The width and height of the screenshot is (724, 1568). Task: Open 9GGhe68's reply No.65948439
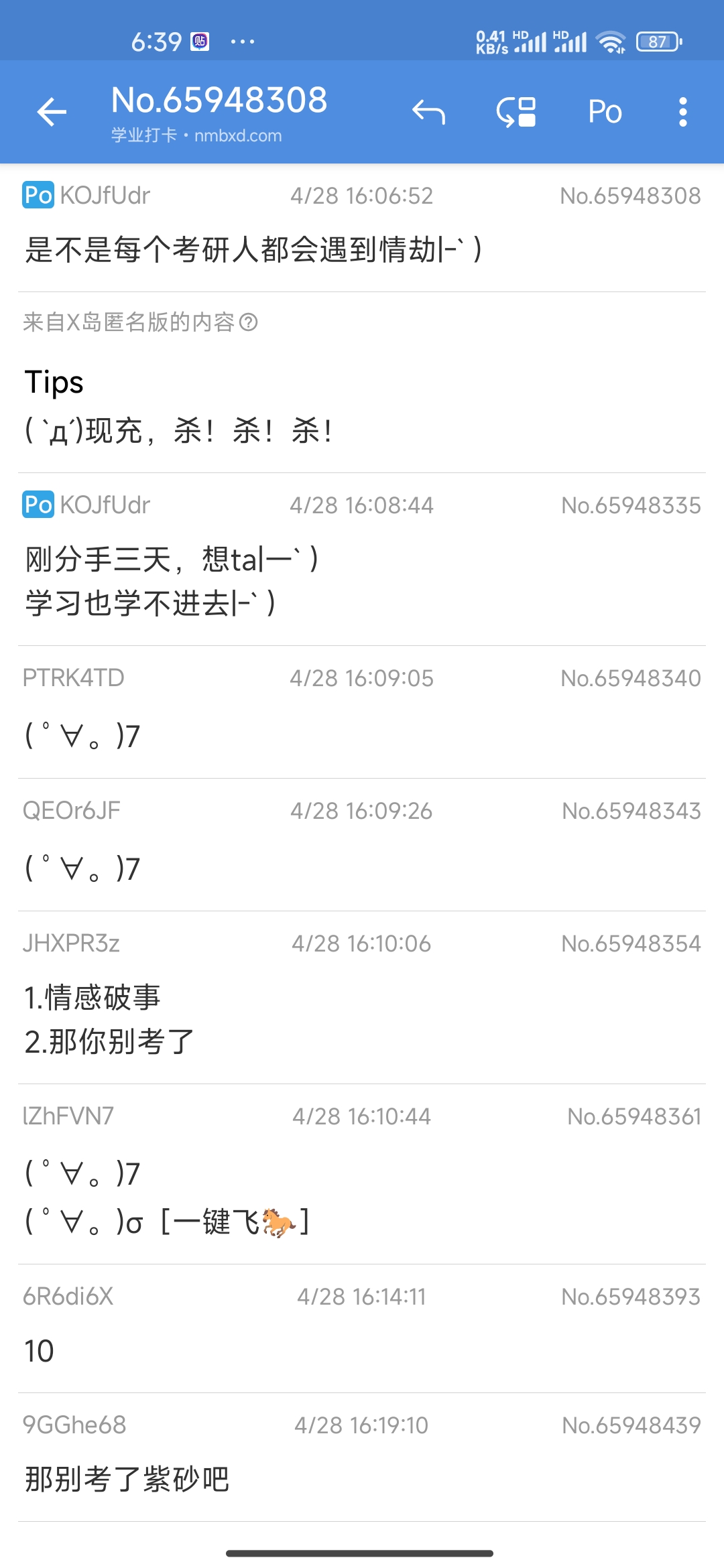(362, 1457)
